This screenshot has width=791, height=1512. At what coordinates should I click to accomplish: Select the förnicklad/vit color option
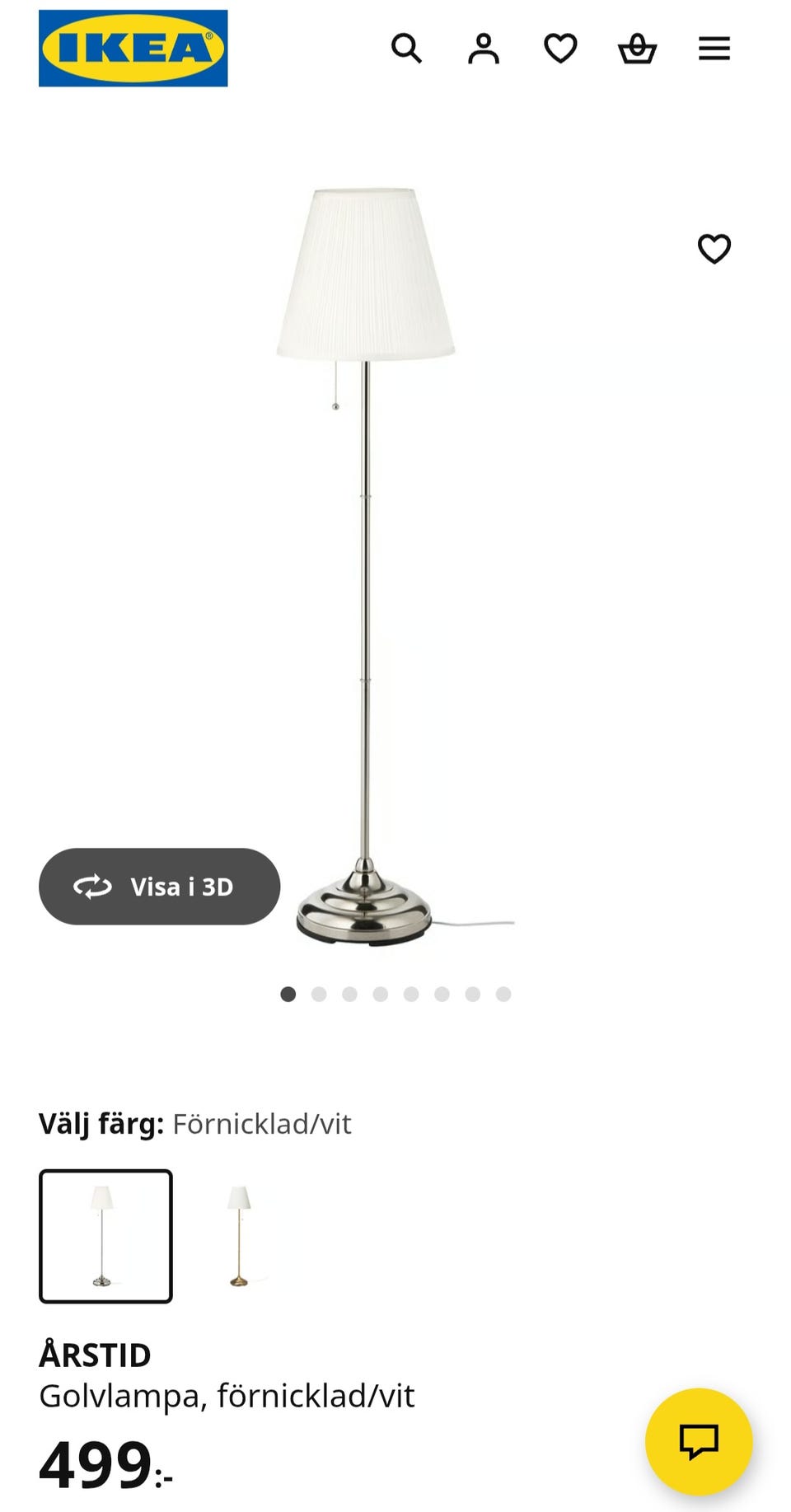[106, 1238]
